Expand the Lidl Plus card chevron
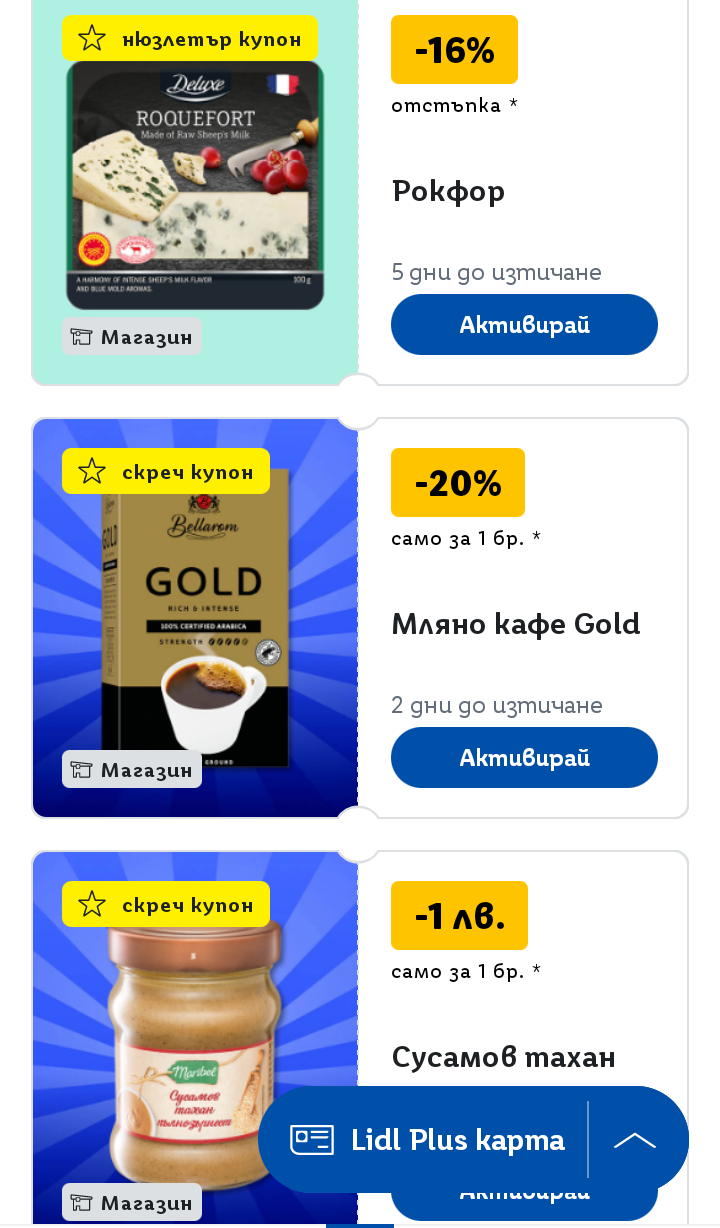Image resolution: width=720 pixels, height=1228 pixels. coord(635,1140)
